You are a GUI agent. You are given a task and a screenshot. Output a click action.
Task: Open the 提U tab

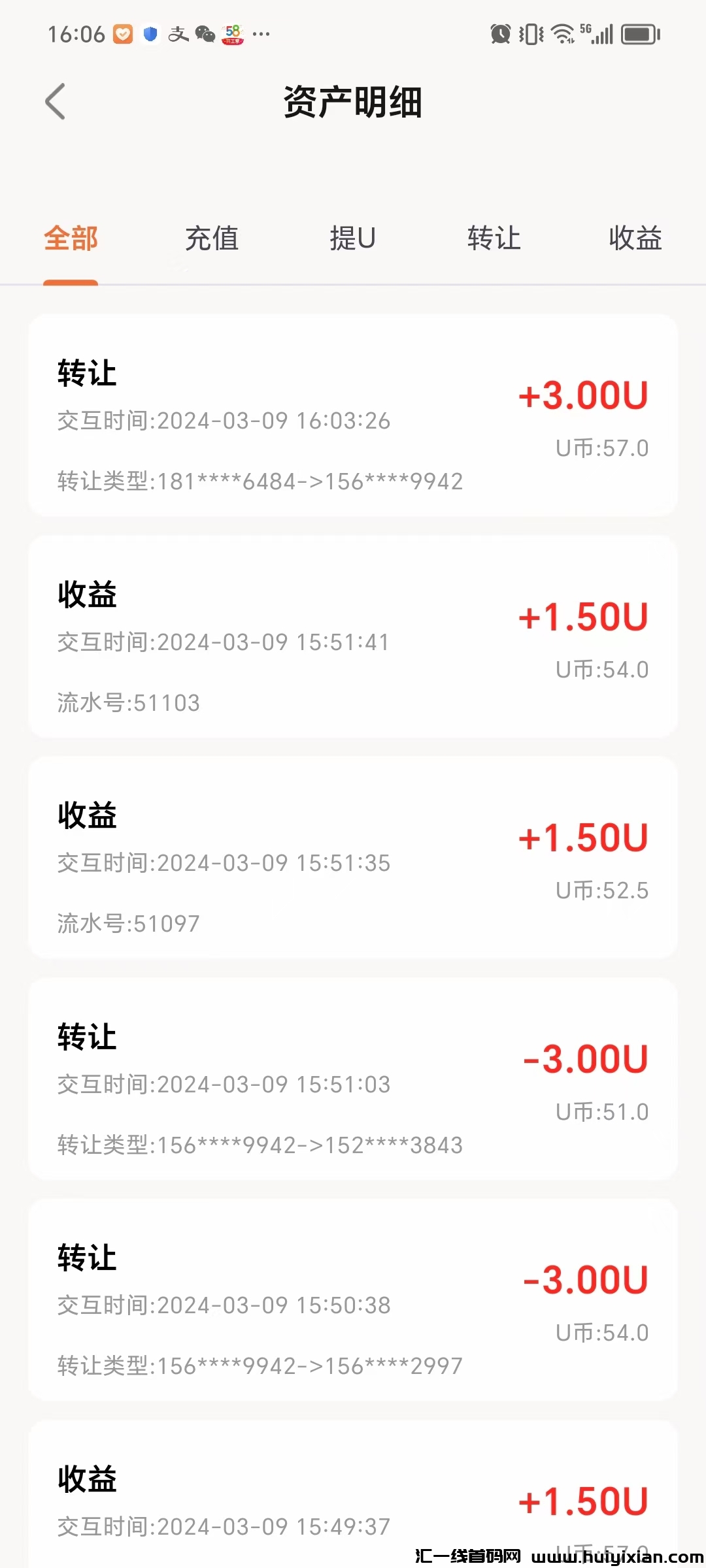click(353, 239)
